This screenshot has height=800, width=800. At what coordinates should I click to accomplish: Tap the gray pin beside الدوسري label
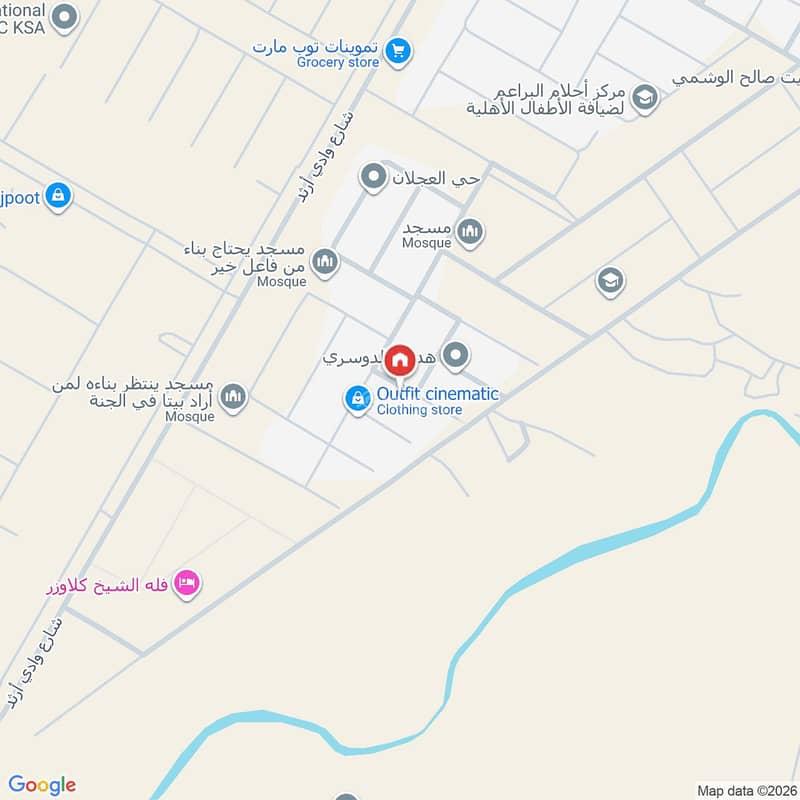click(x=456, y=356)
